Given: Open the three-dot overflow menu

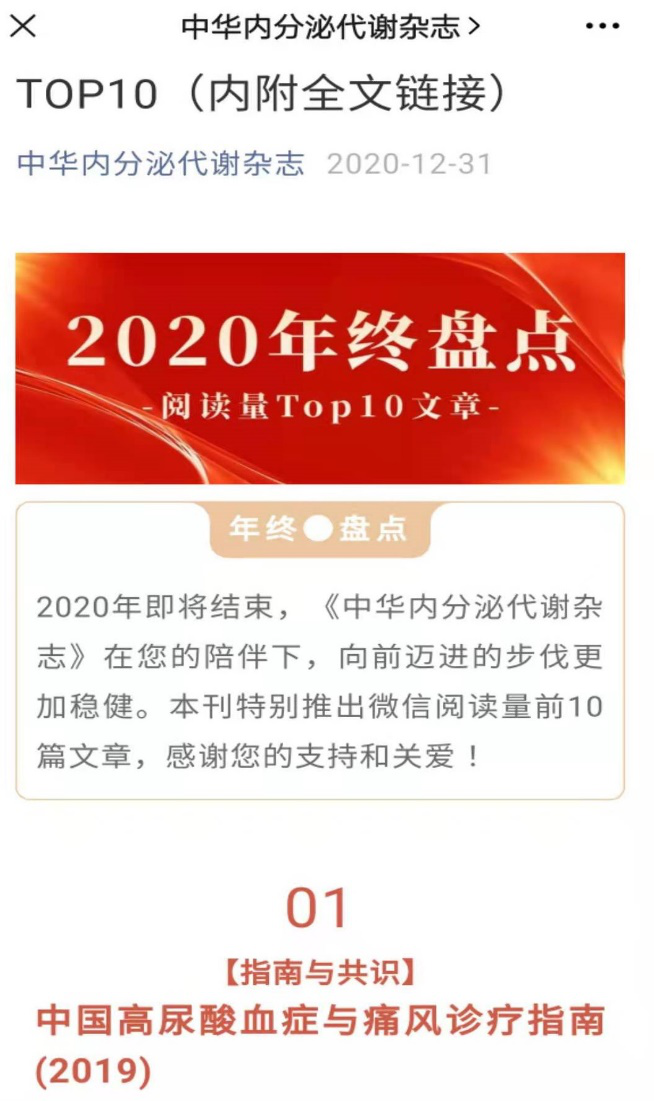Looking at the screenshot, I should click(x=602, y=27).
